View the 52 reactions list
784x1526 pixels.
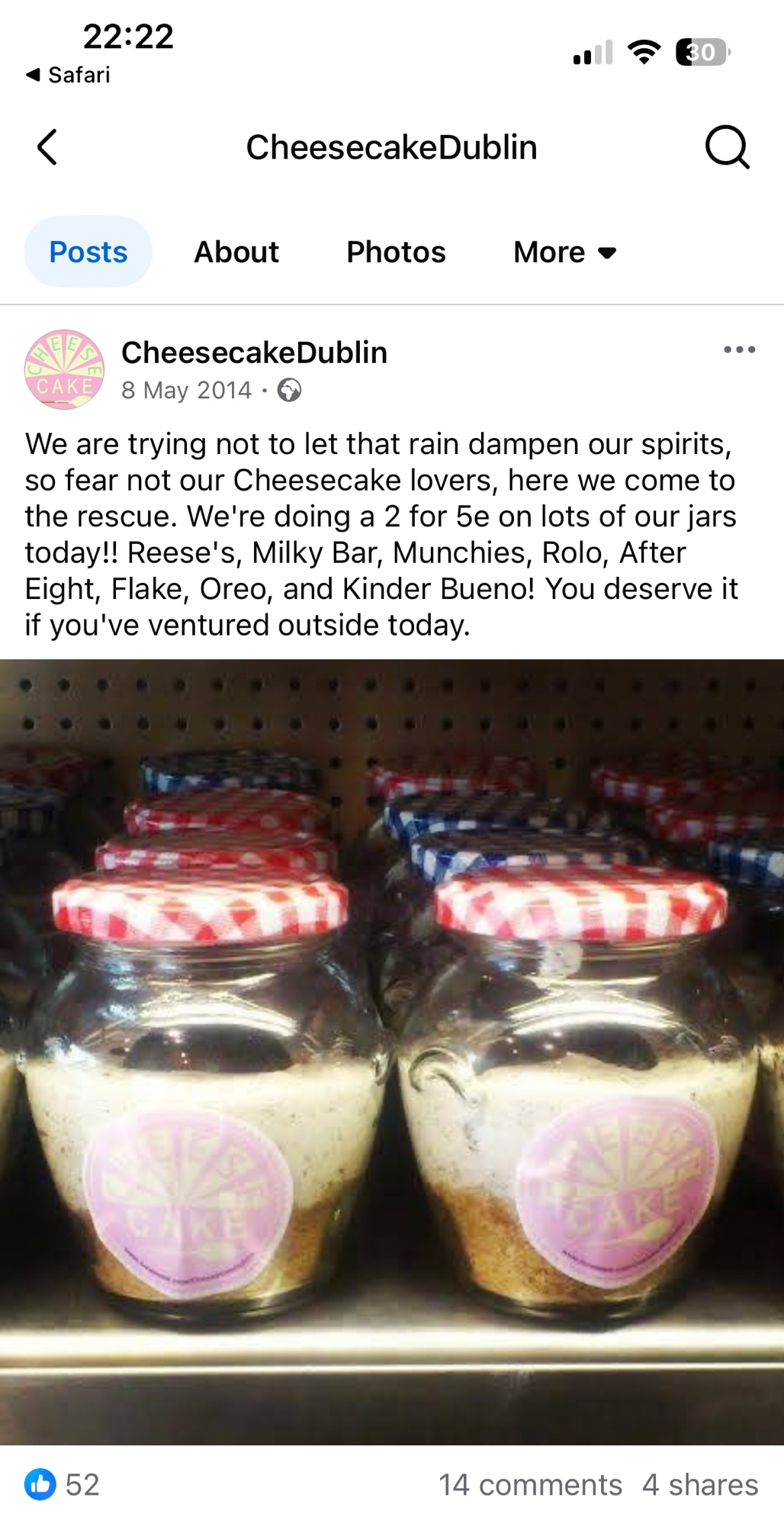point(63,1485)
